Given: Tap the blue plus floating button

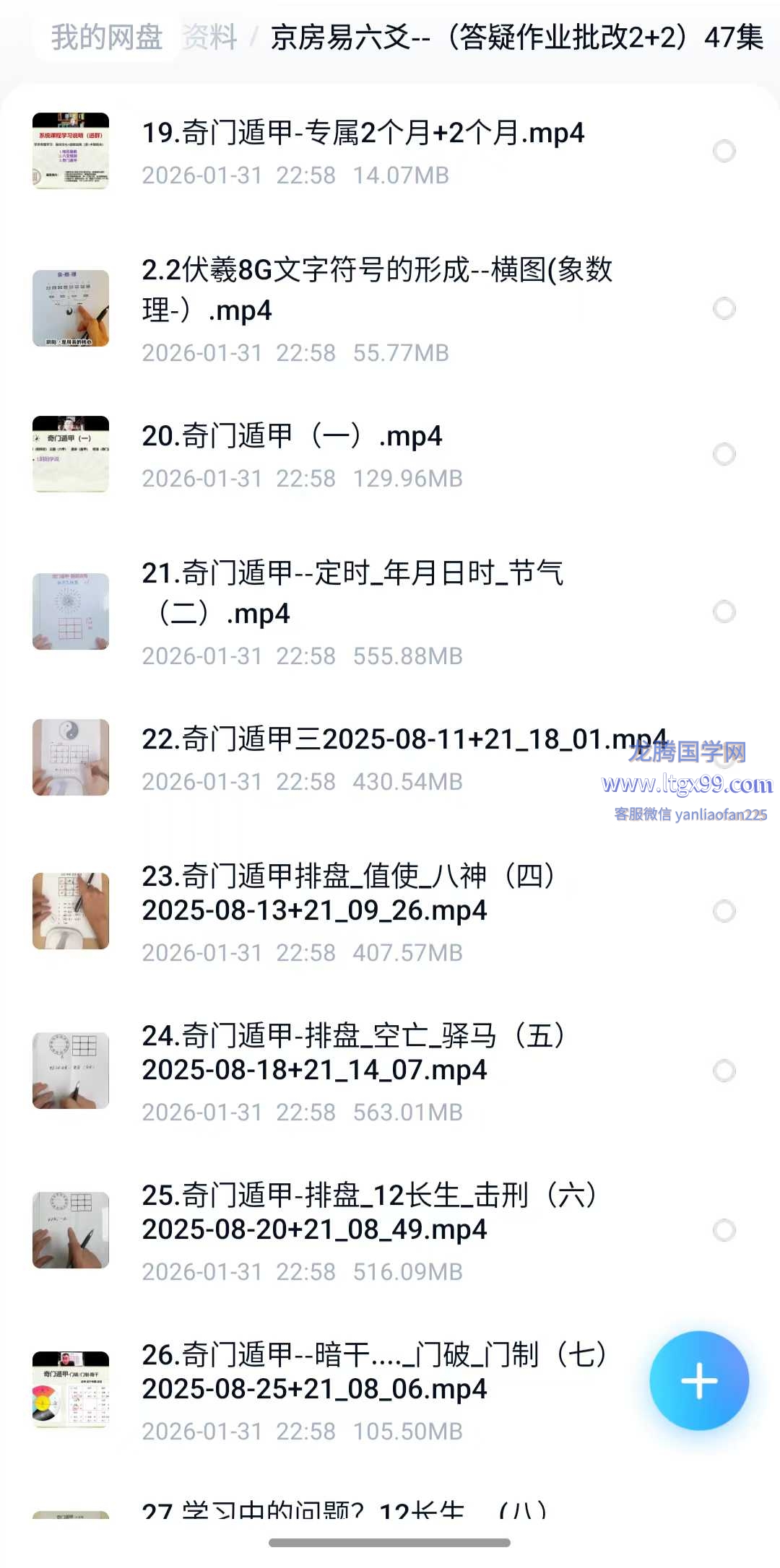Looking at the screenshot, I should click(x=699, y=1381).
